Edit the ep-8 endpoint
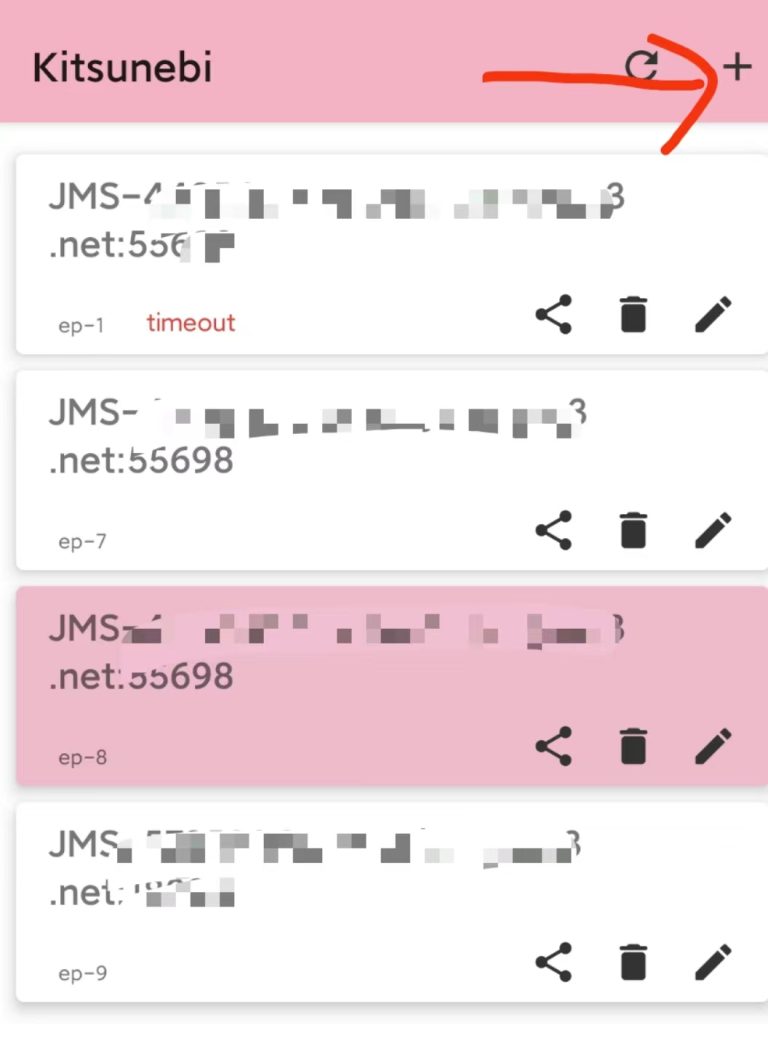768x1057 pixels. [713, 746]
